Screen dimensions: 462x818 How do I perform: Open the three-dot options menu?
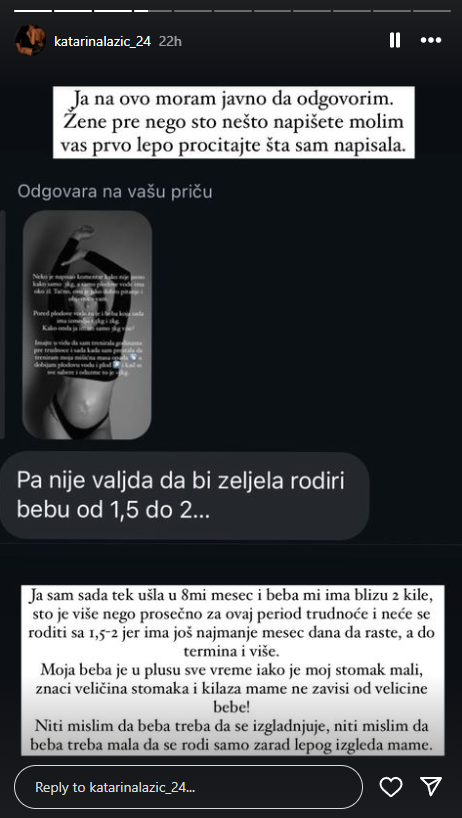click(431, 40)
